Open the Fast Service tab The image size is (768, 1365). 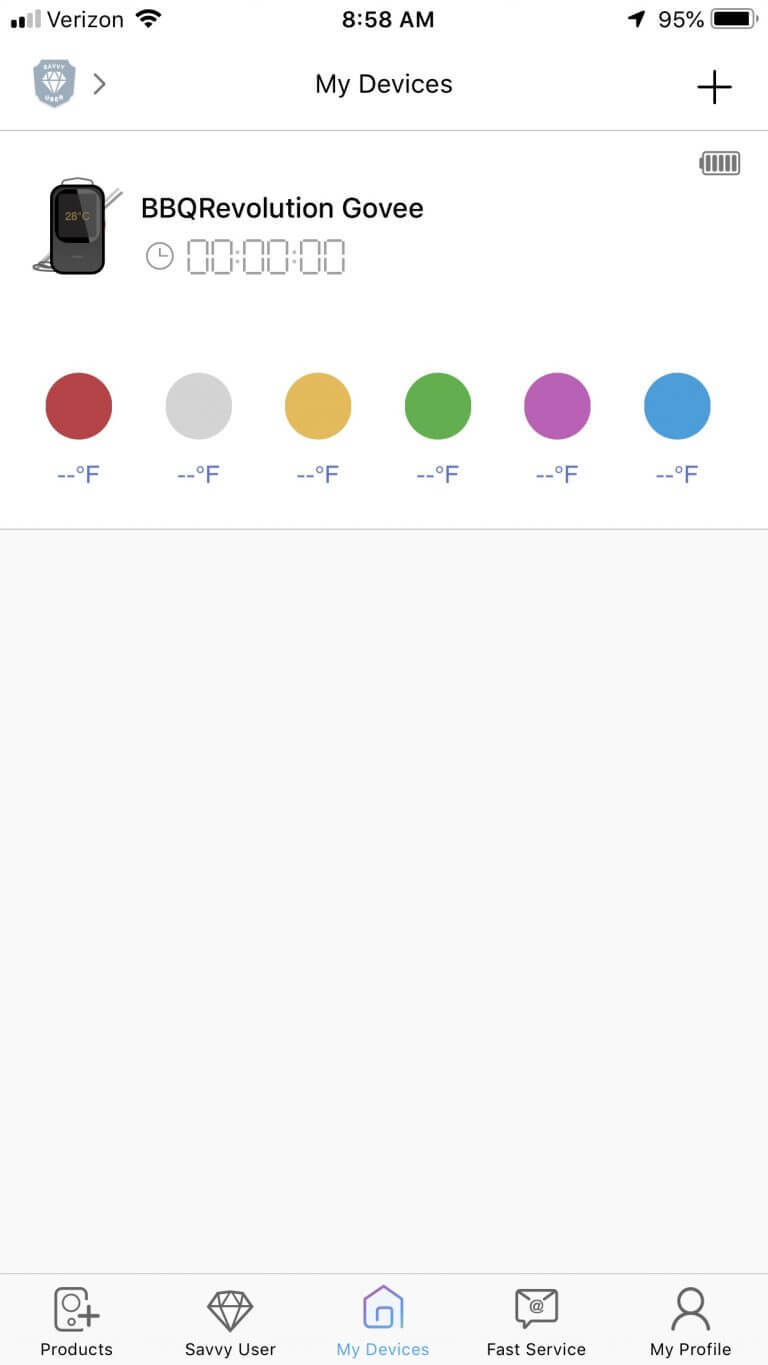tap(536, 1320)
